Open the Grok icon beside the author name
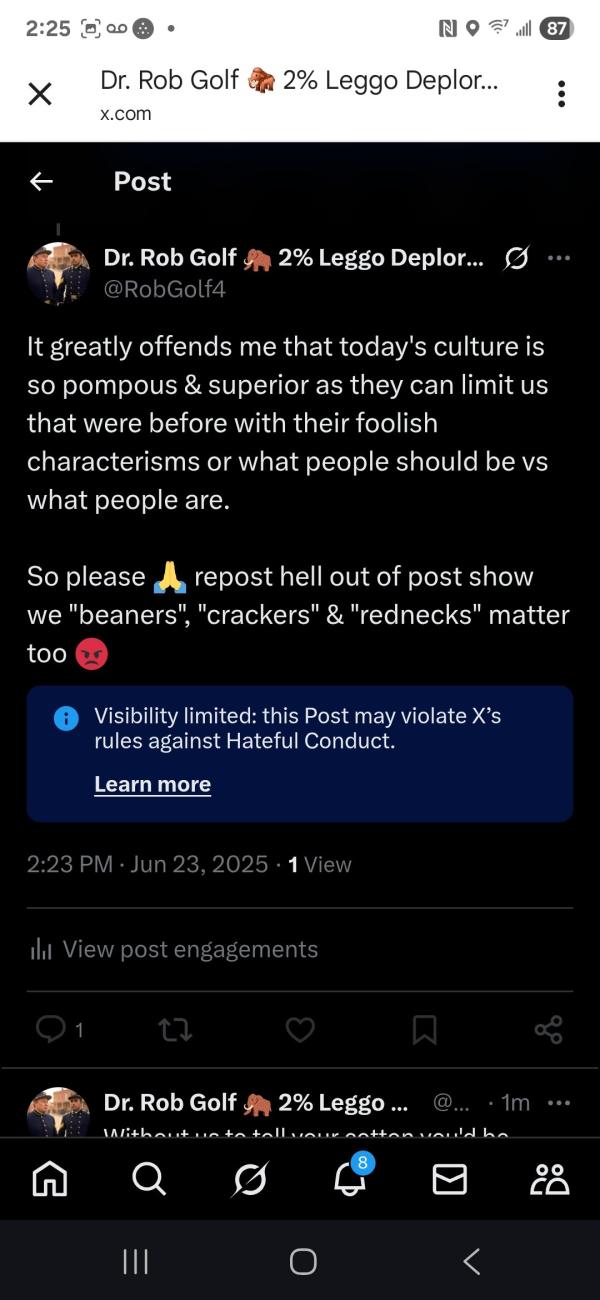 pos(517,259)
